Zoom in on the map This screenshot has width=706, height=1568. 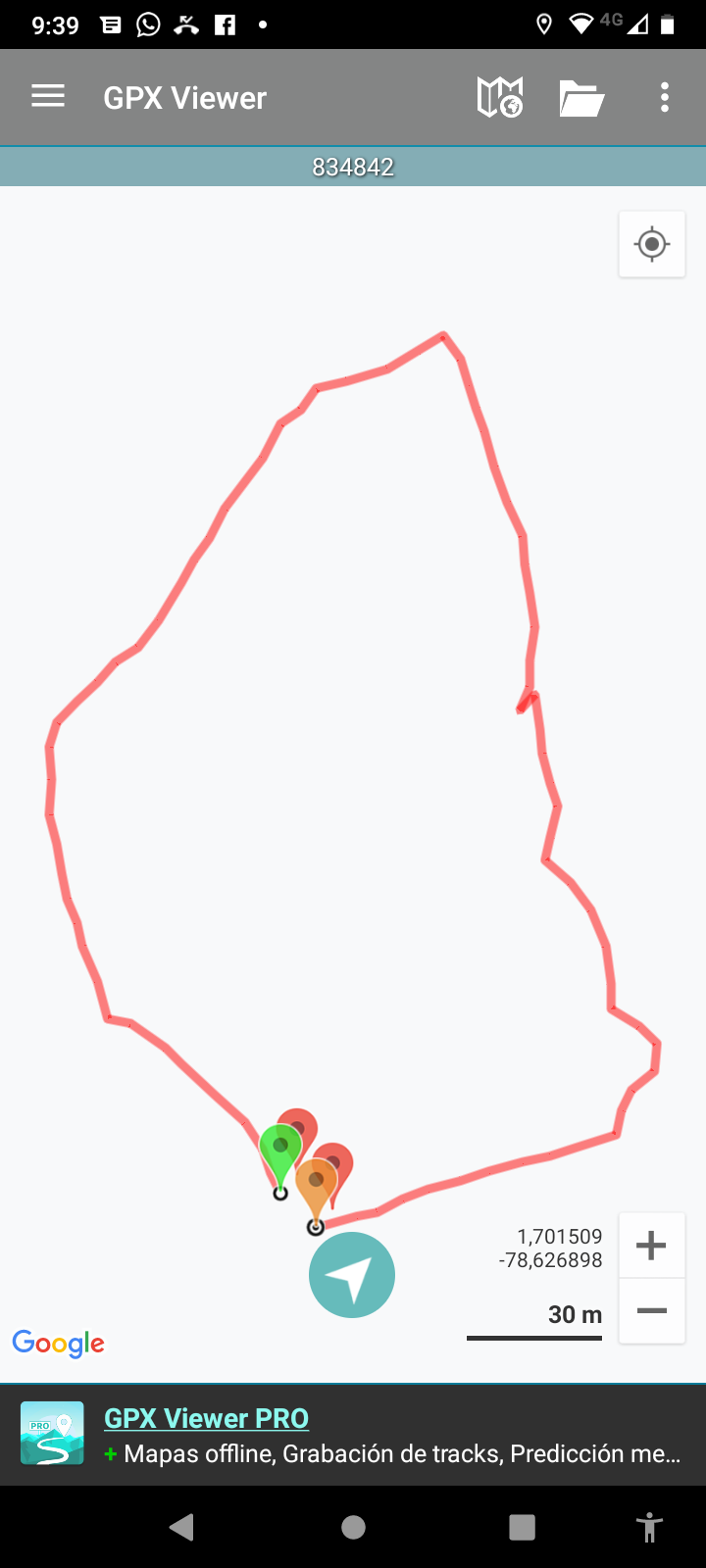(652, 1246)
